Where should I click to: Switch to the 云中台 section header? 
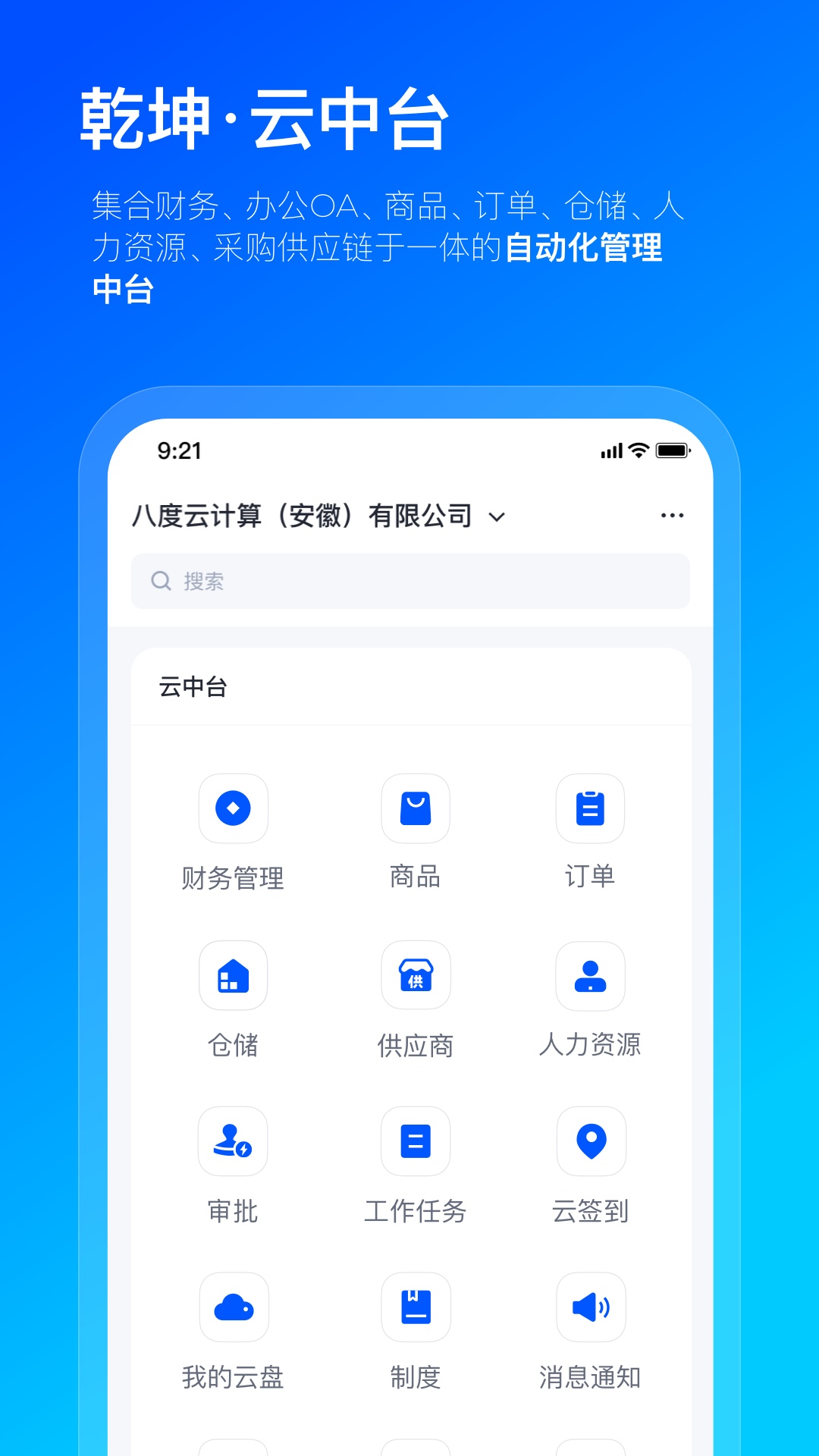point(193,686)
